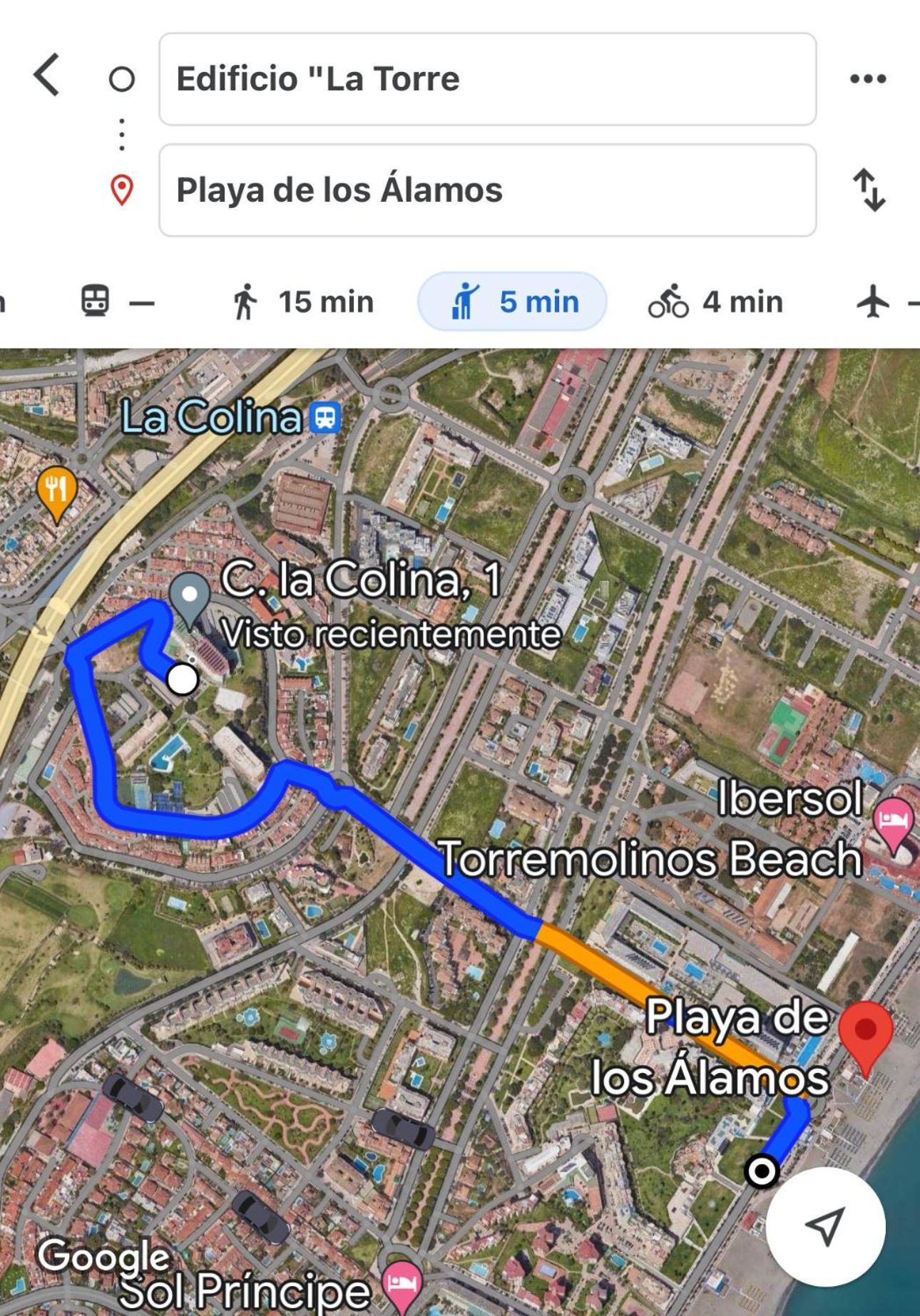Open the Sol Príncipe hotel pin
Image resolution: width=920 pixels, height=1316 pixels.
click(402, 1283)
